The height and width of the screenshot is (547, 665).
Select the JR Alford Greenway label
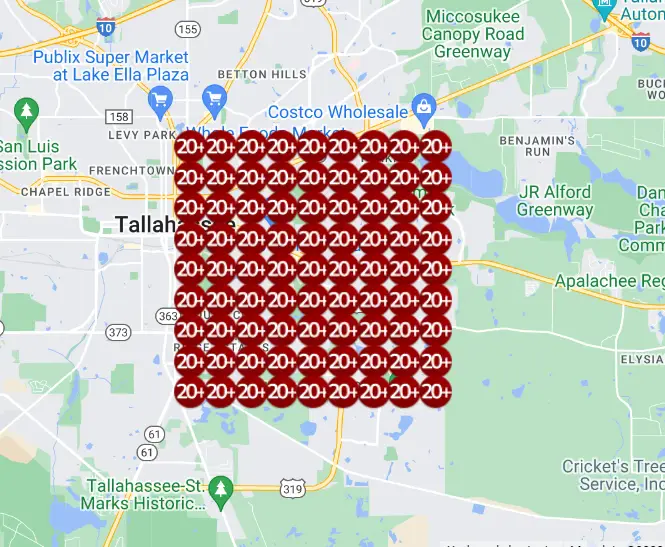tap(554, 201)
